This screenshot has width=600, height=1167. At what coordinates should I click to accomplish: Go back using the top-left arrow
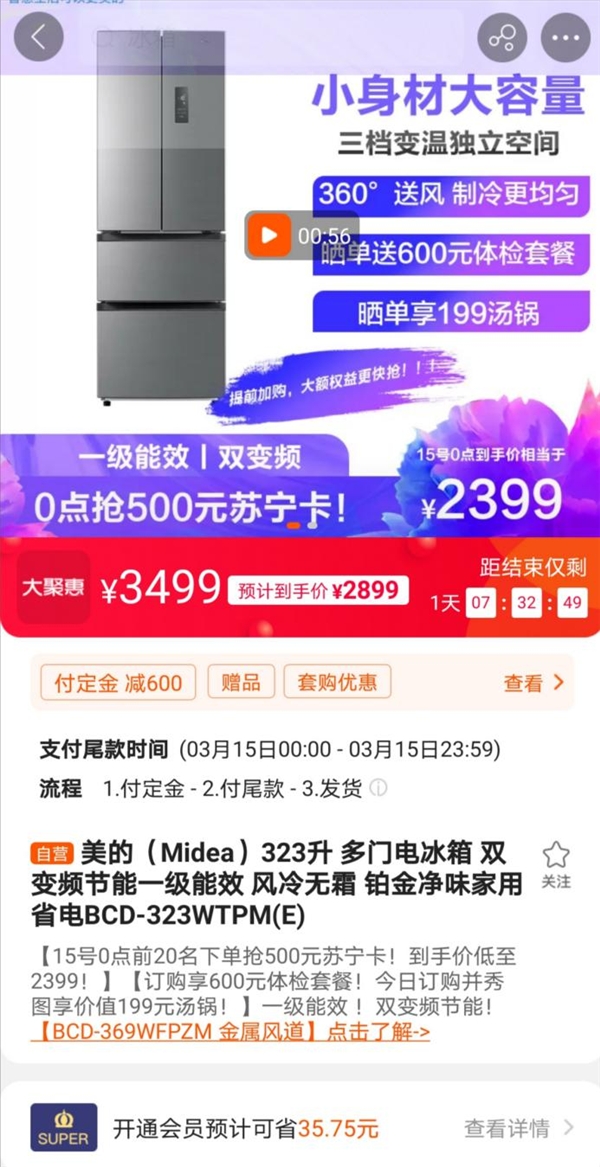[x=39, y=38]
